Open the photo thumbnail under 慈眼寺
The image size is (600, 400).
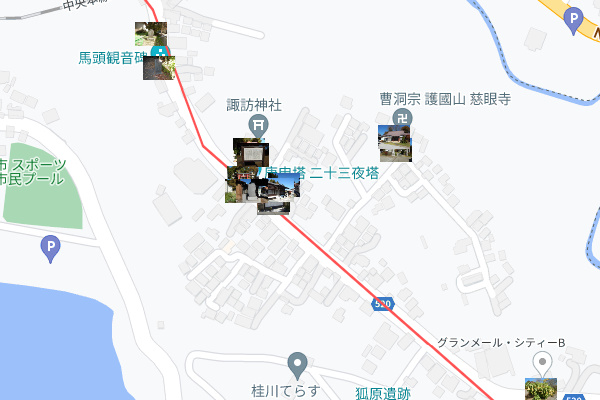tap(394, 142)
